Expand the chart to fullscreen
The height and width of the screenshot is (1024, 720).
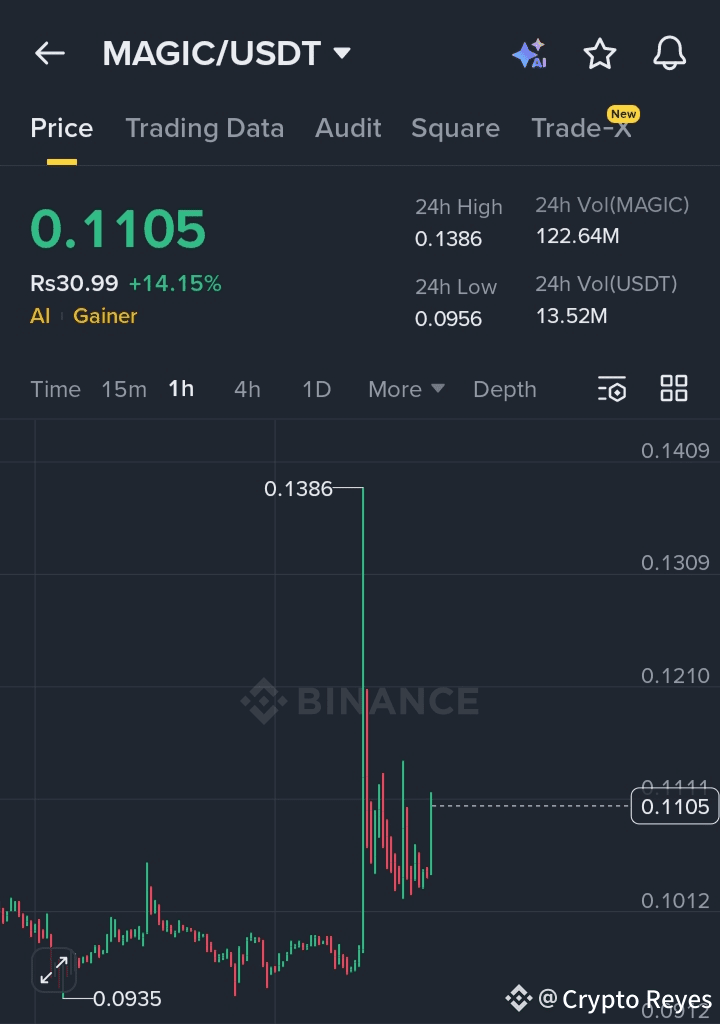54,969
